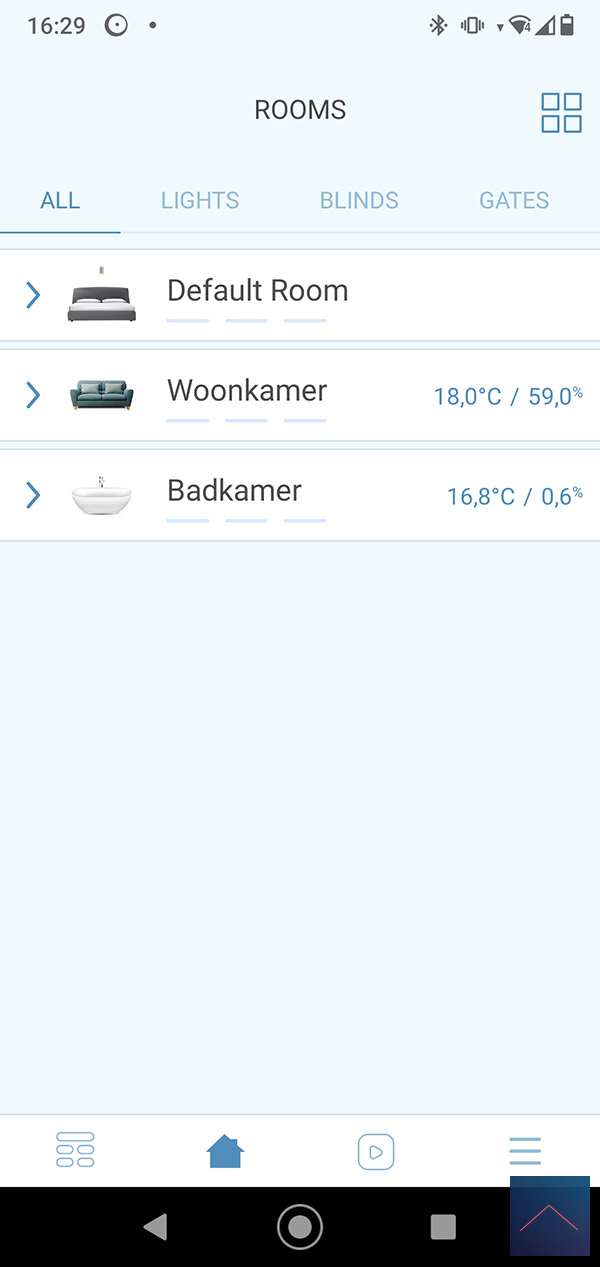Switch to the GATES tab
This screenshot has width=600, height=1267.
[514, 201]
